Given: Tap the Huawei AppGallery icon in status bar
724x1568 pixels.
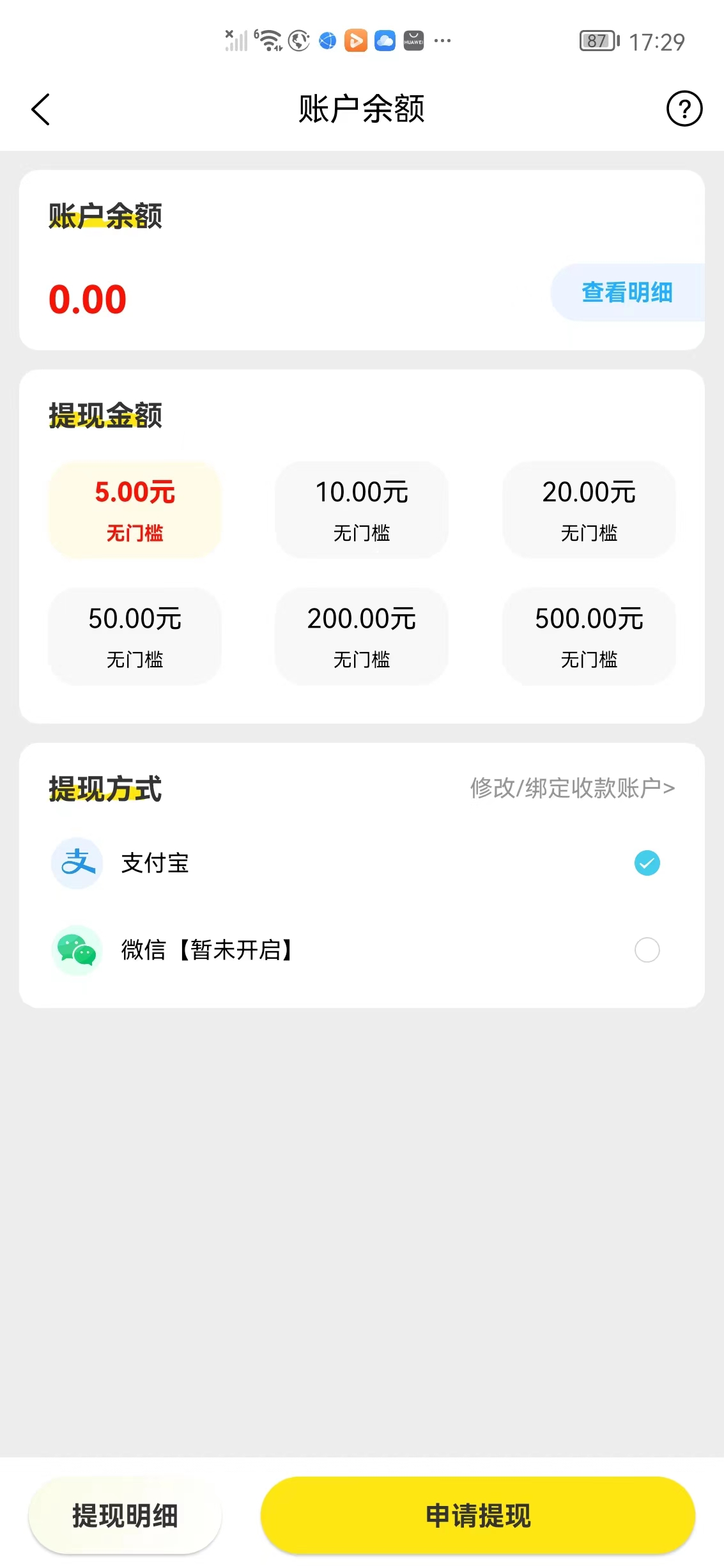Looking at the screenshot, I should (x=413, y=41).
